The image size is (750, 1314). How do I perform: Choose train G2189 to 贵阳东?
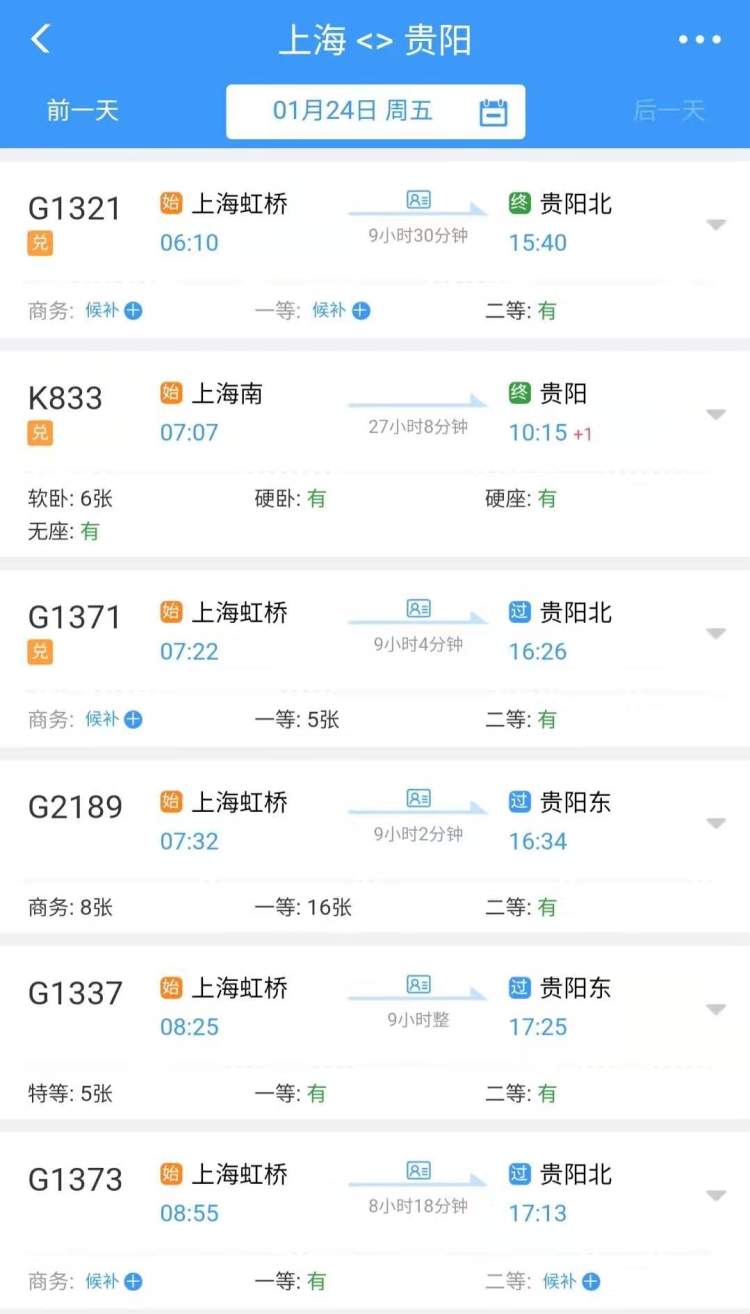tap(75, 807)
